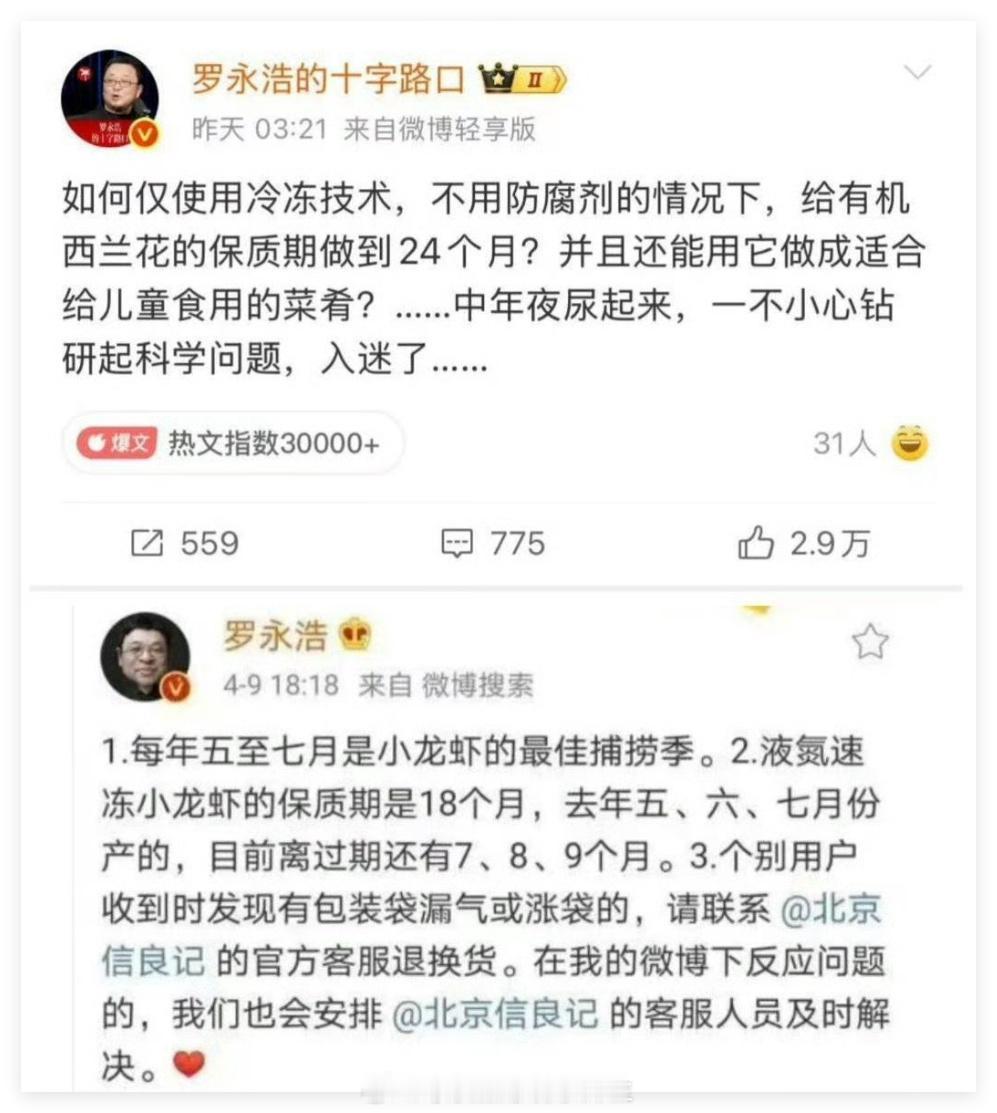Click the orange V verification badge on top avatar
The width and height of the screenshot is (997, 1113).
[x=143, y=131]
